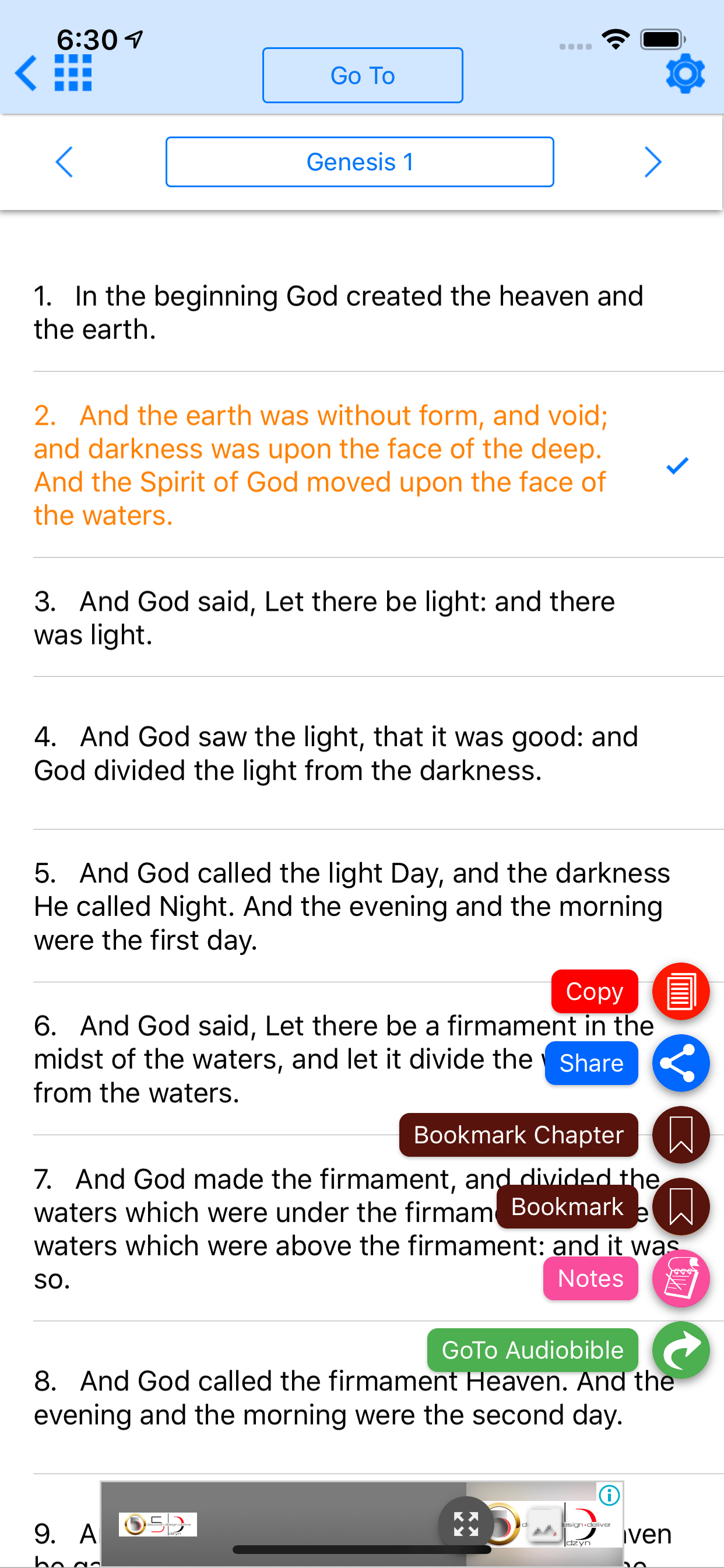Open the grid menu icon
Screen dimensions: 724x1568
pyautogui.click(x=73, y=73)
